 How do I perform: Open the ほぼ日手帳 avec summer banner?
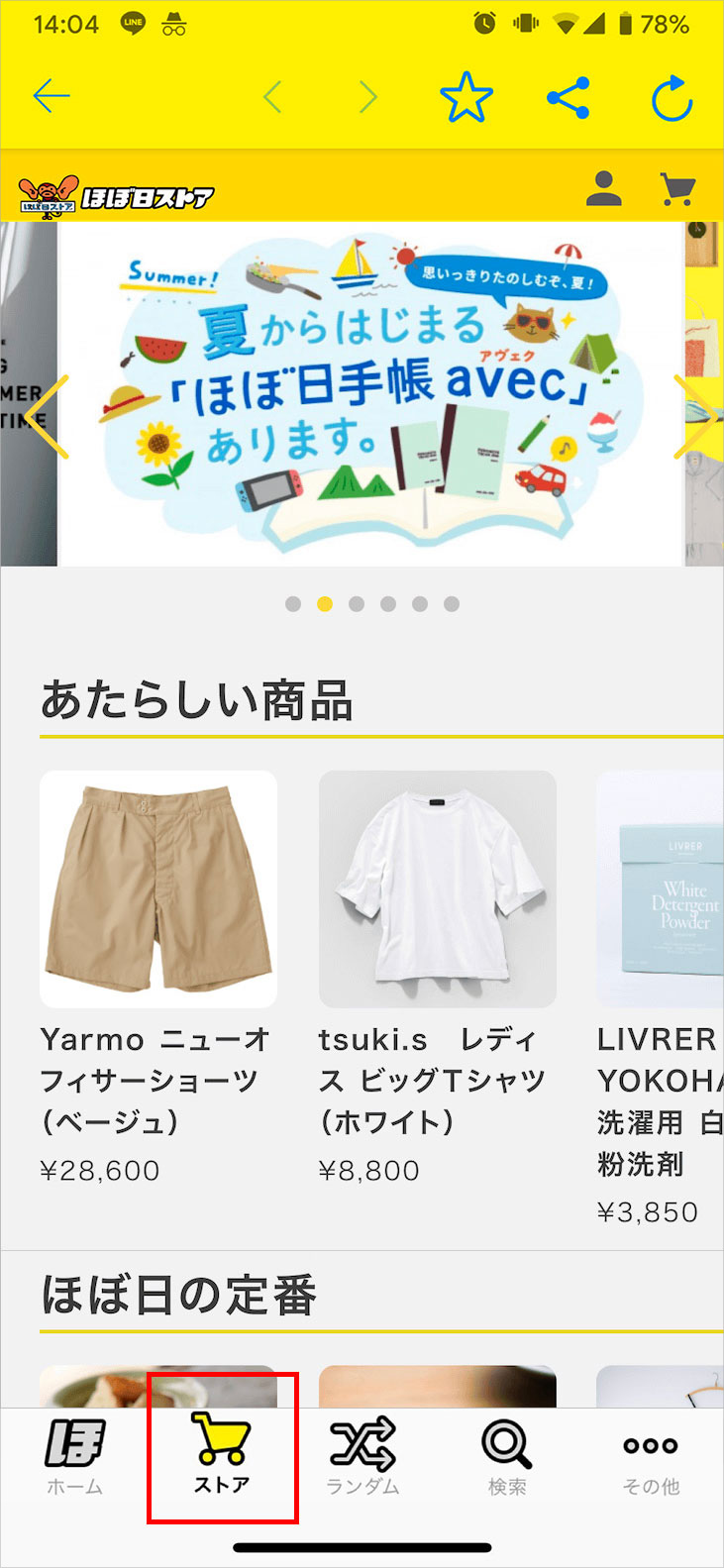[x=371, y=393]
